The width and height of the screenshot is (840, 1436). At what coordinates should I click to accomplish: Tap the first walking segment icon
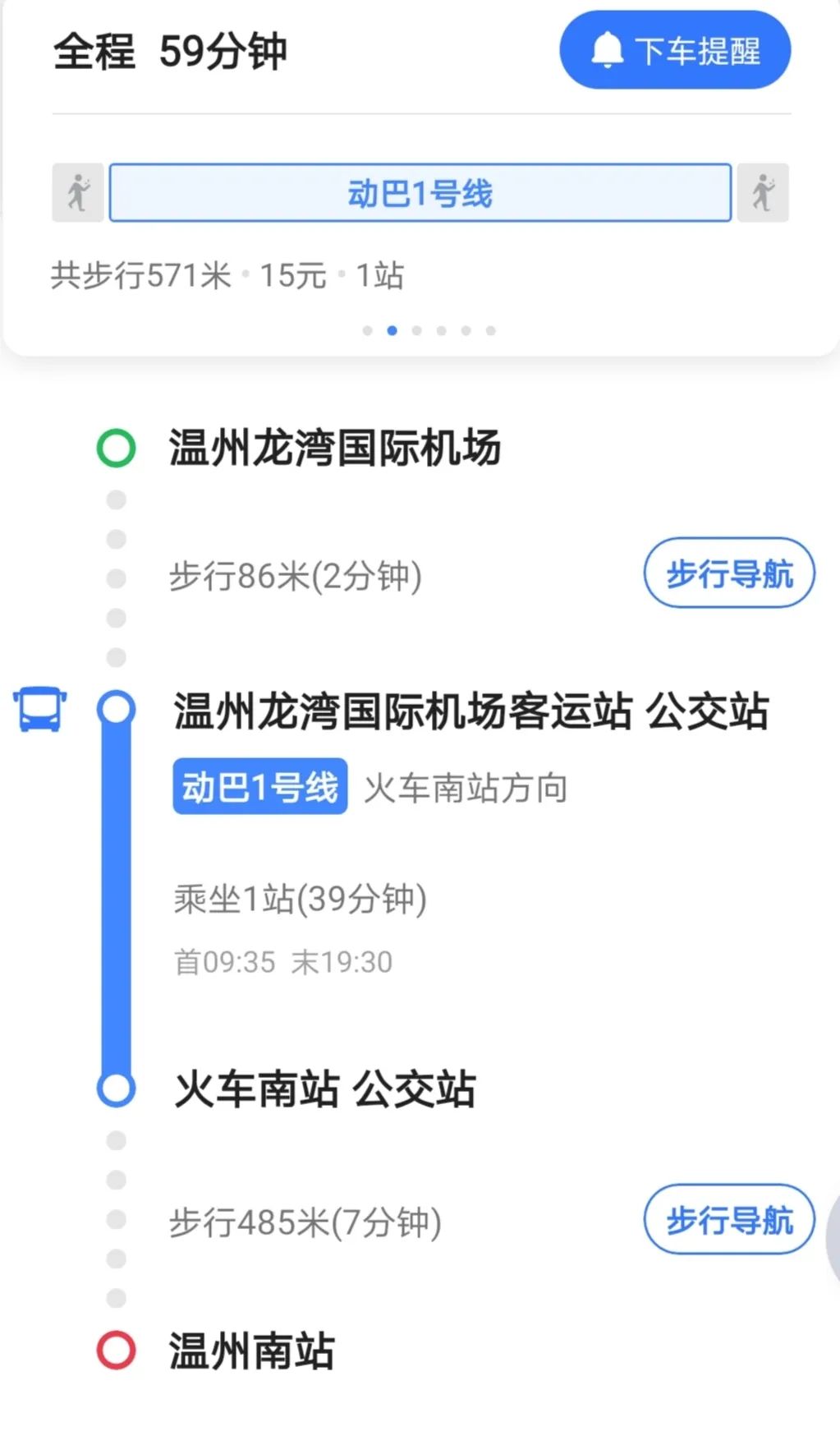[x=78, y=193]
